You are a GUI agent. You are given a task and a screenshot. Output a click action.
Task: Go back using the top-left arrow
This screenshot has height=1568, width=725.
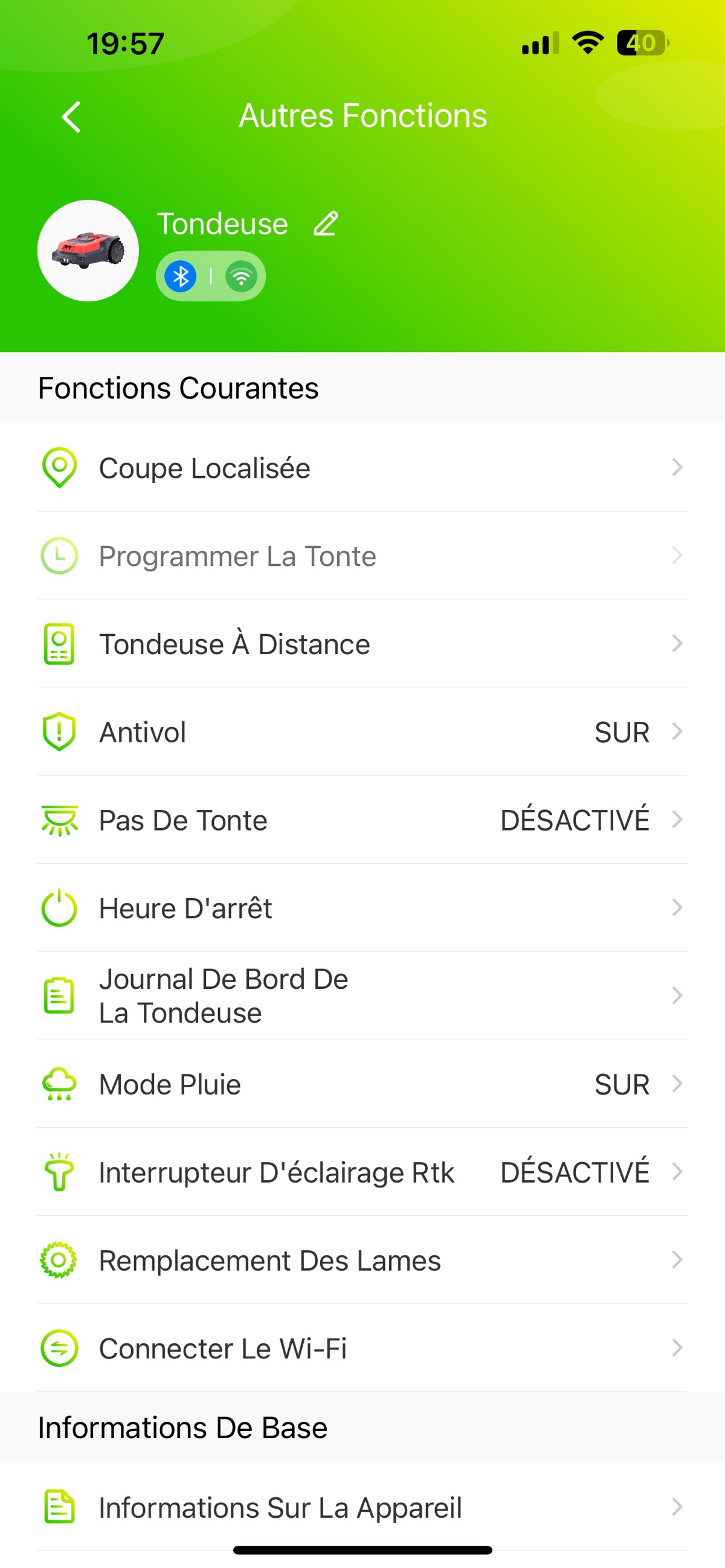(71, 116)
